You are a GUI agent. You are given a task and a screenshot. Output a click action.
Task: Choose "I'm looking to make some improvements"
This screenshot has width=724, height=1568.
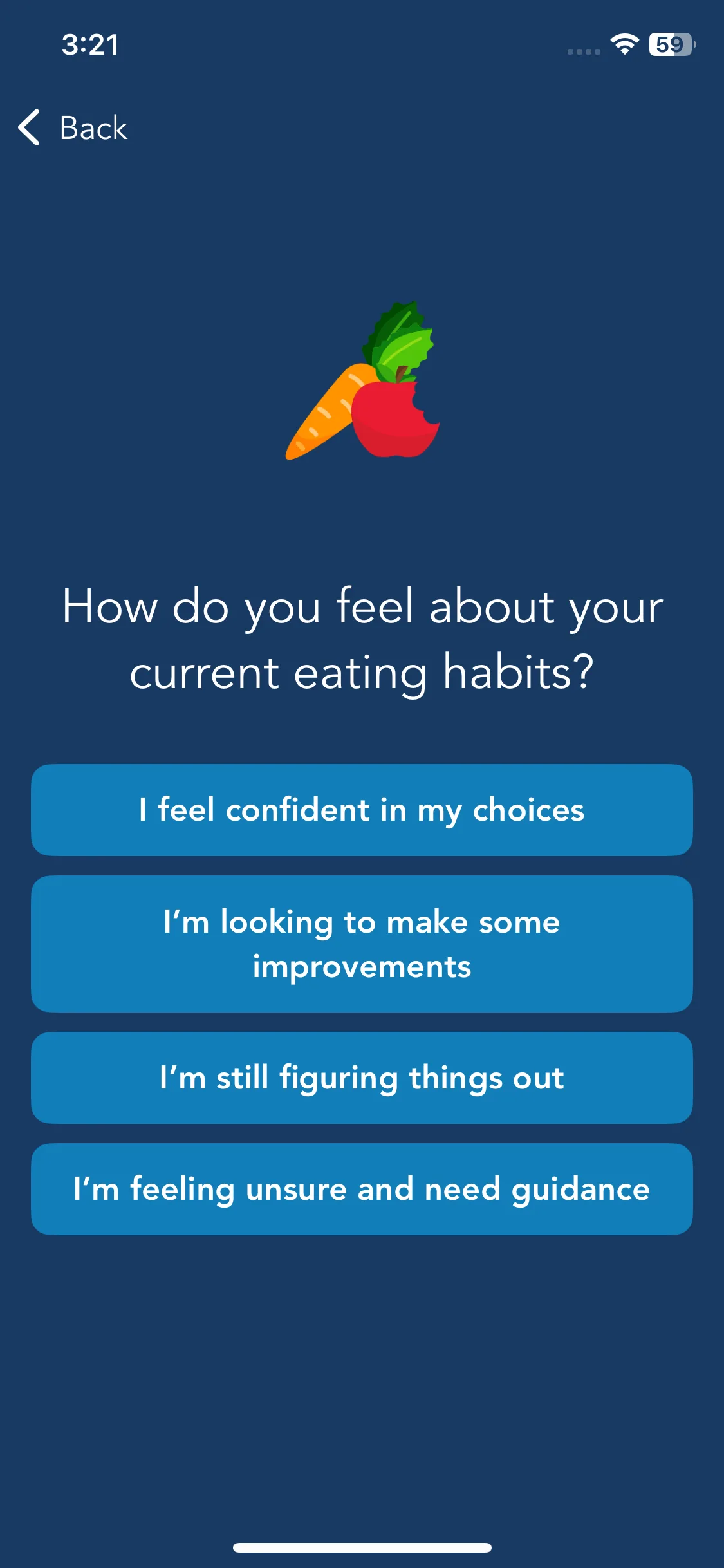pos(362,944)
